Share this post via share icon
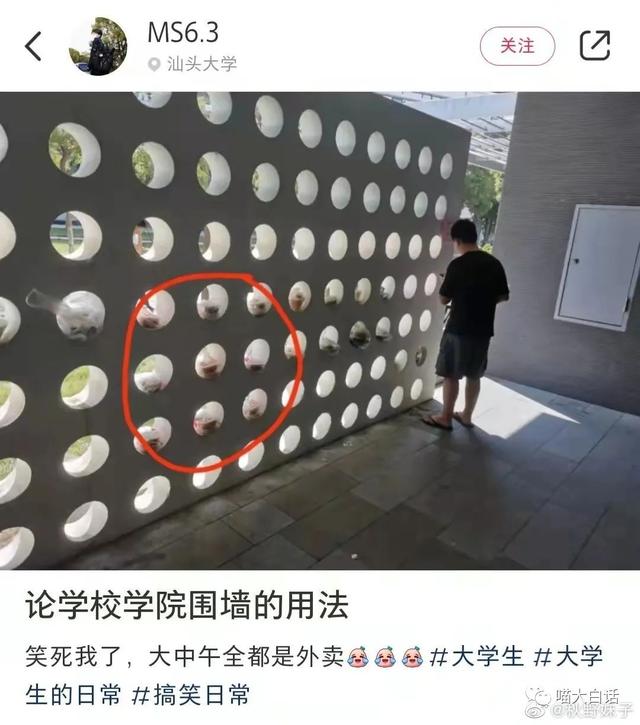Viewport: 640px width, 725px height. [x=594, y=45]
